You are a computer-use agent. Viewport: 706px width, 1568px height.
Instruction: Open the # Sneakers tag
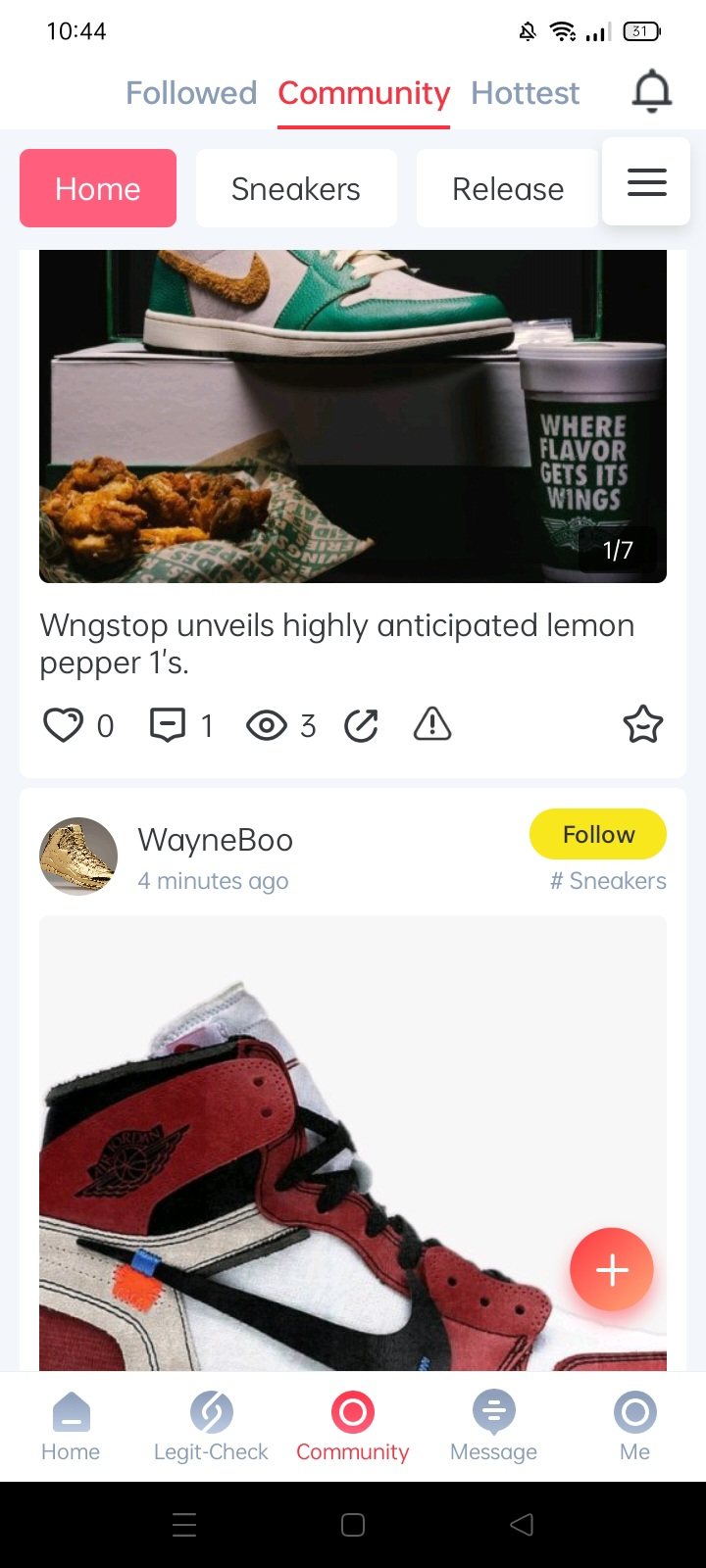(x=608, y=881)
